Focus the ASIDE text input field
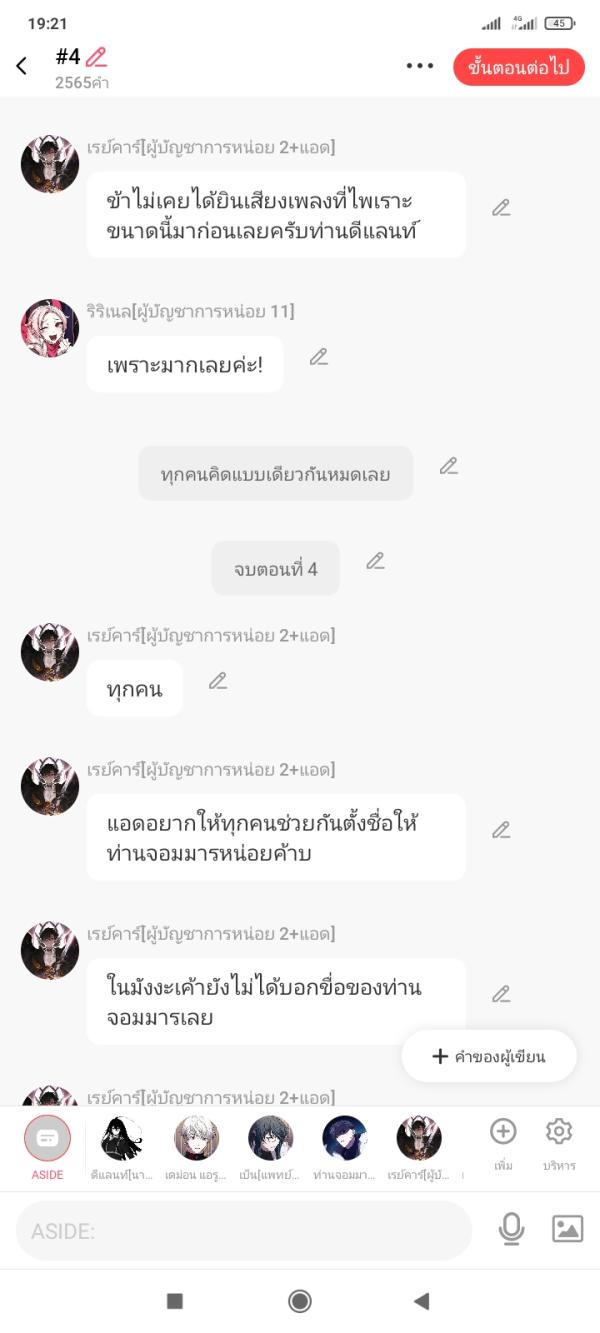Screen dimensions: 600x1333 click(243, 1230)
